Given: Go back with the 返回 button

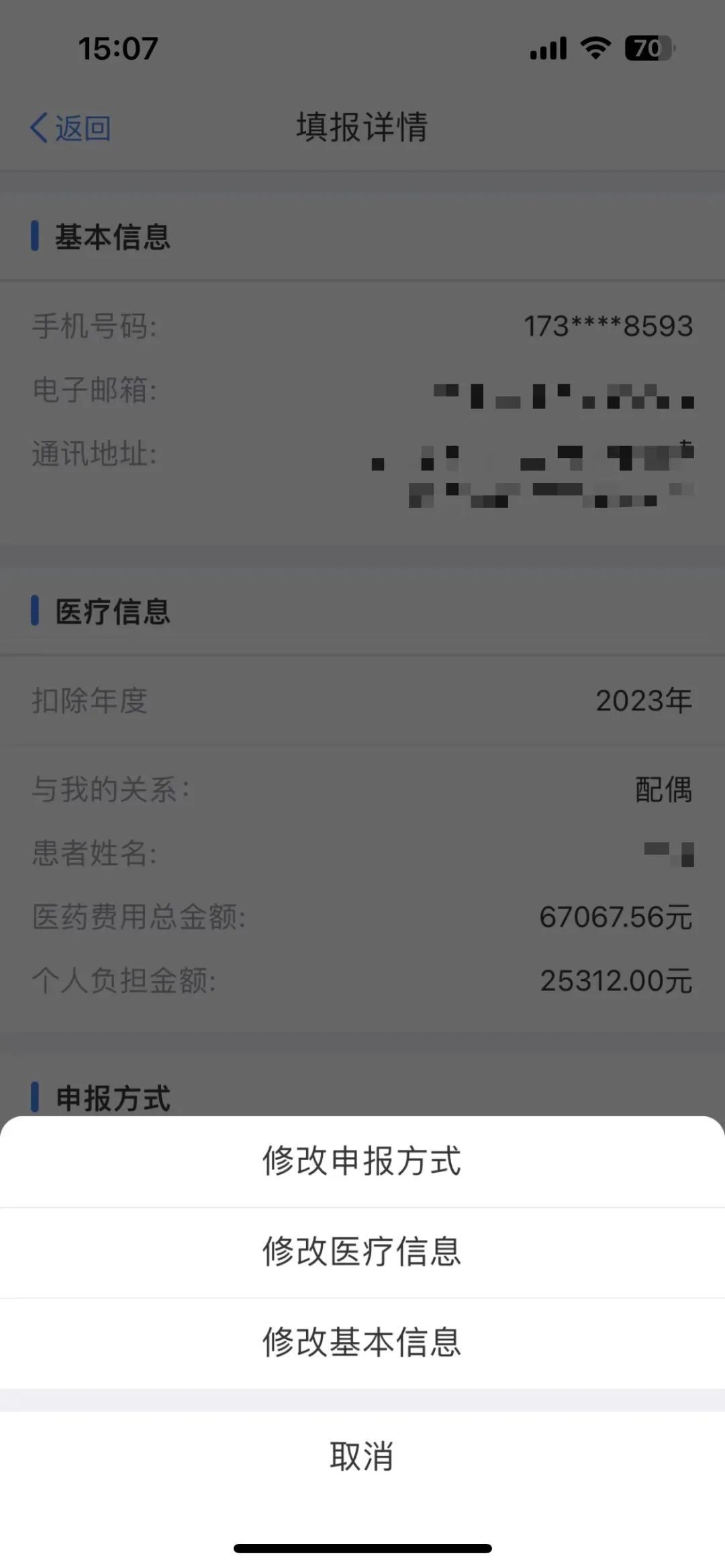Looking at the screenshot, I should click(x=70, y=127).
